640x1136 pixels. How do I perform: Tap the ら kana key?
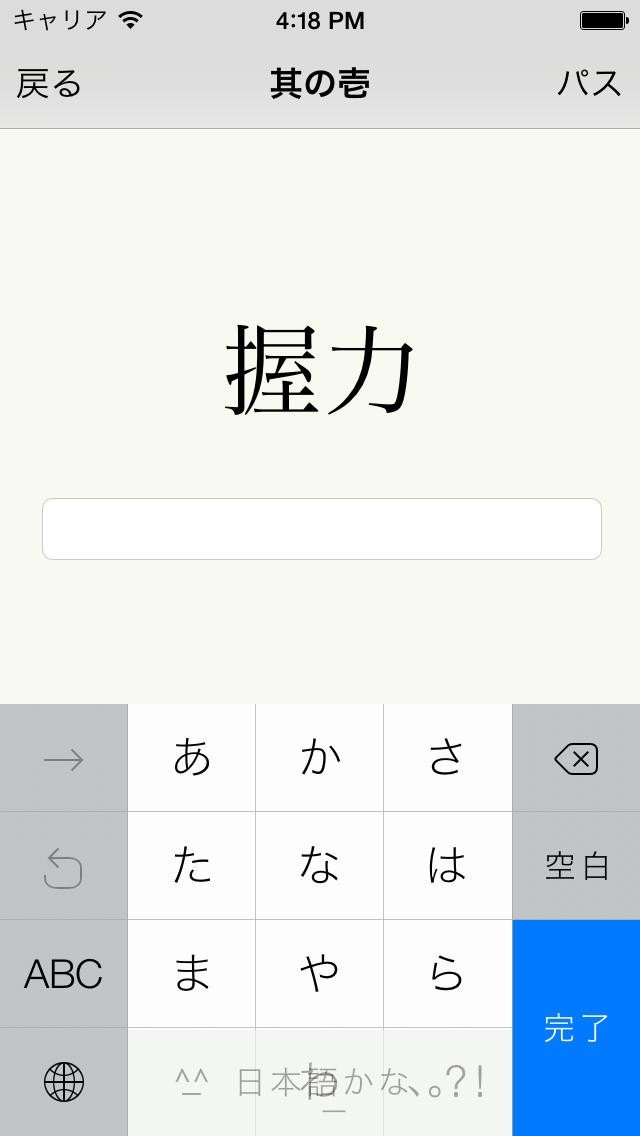[x=448, y=974]
